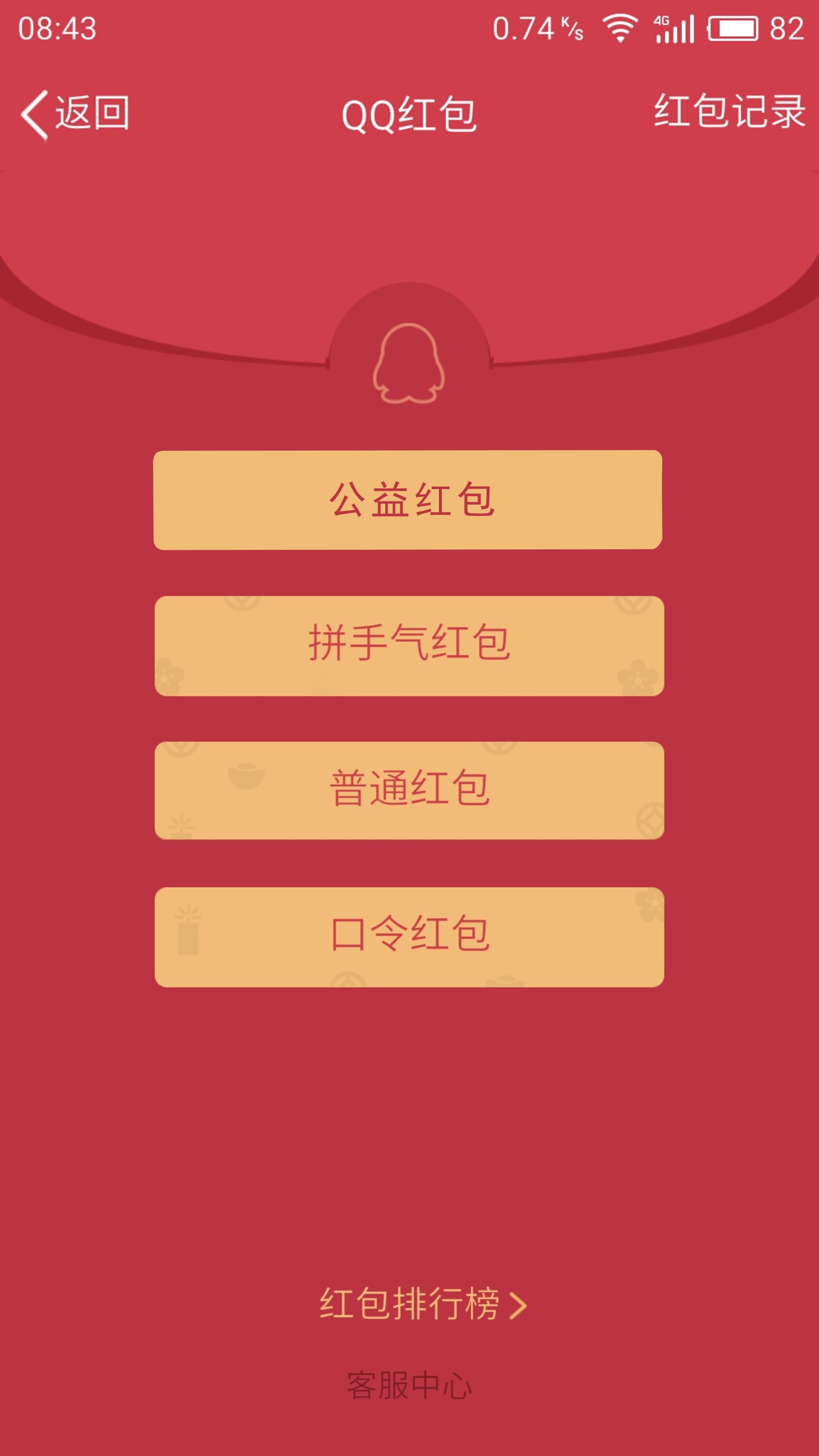Open 客服中心 customer service
Screen dimensions: 819x1456
[409, 1385]
